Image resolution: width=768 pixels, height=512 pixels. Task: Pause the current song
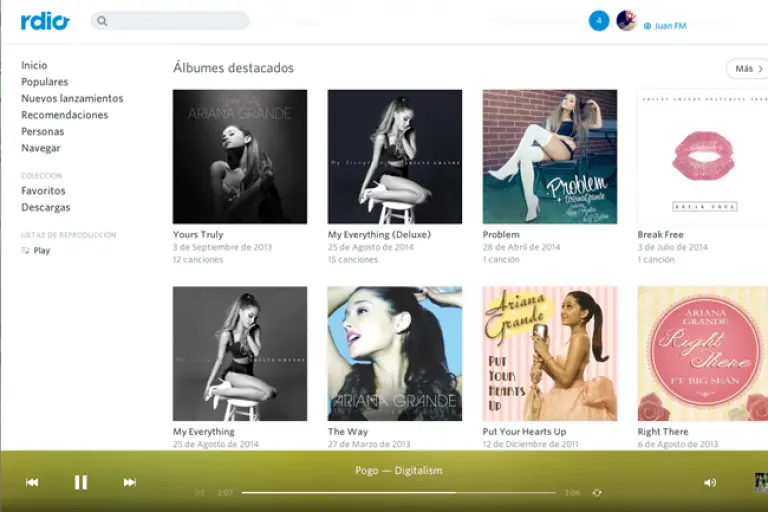pos(81,482)
